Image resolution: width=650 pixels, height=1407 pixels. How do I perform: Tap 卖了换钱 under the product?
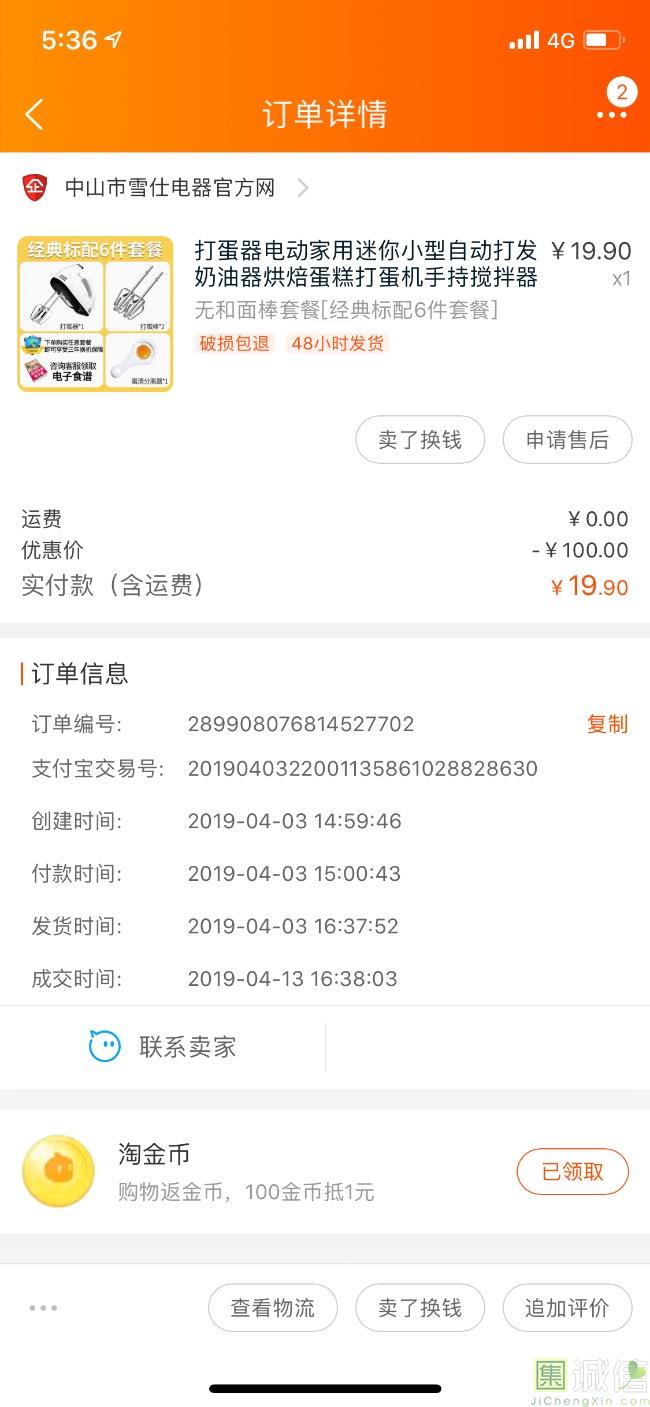click(x=420, y=440)
